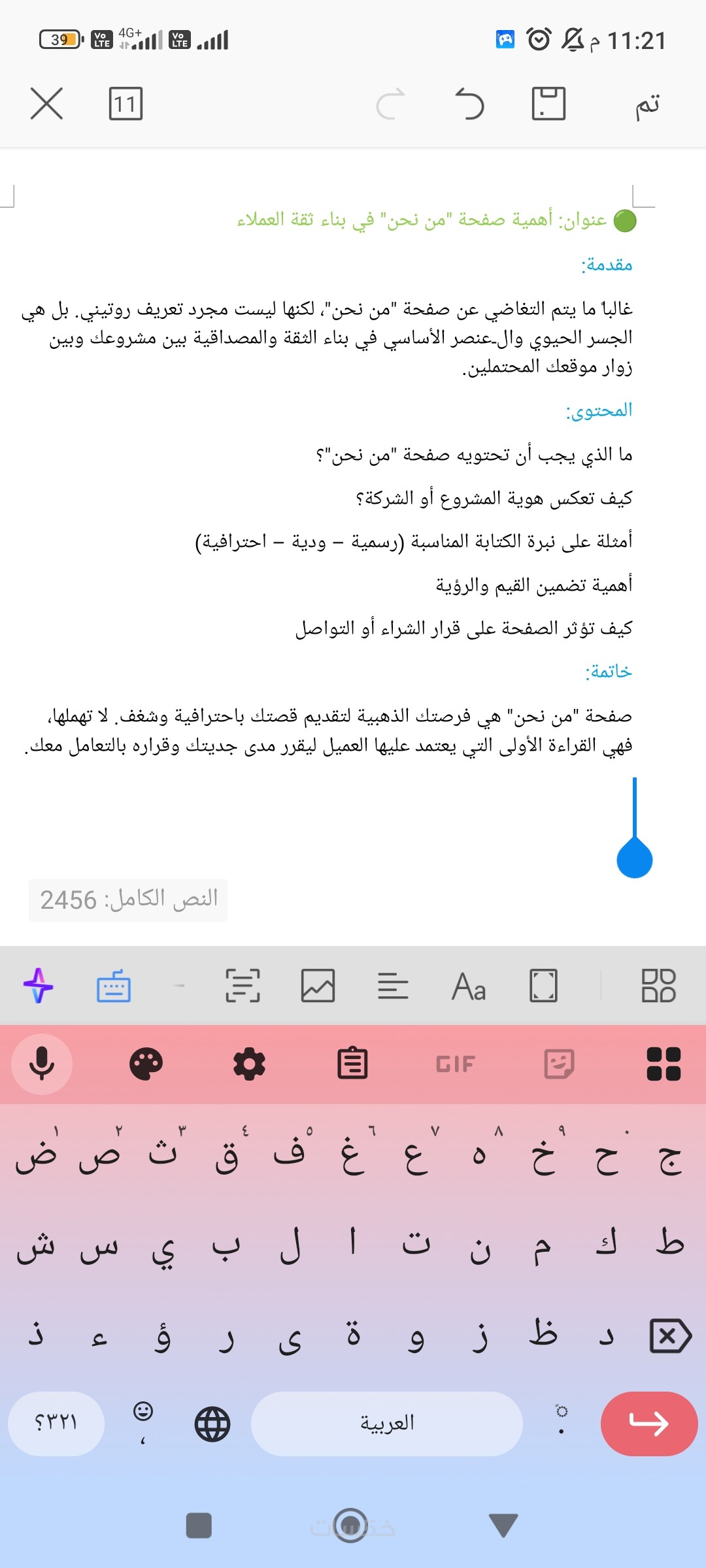Open the fit-to-screen view icon
706x1568 pixels.
543,985
